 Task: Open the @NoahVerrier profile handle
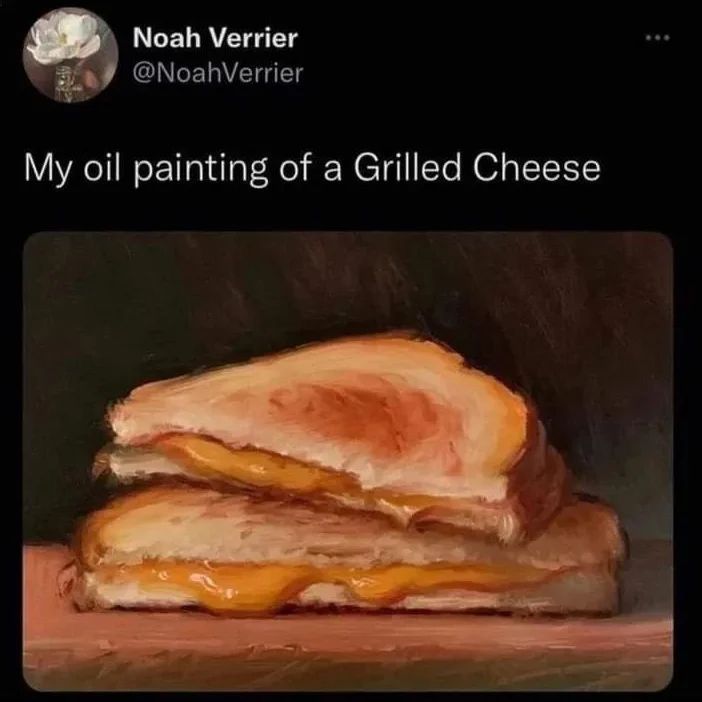pyautogui.click(x=217, y=72)
